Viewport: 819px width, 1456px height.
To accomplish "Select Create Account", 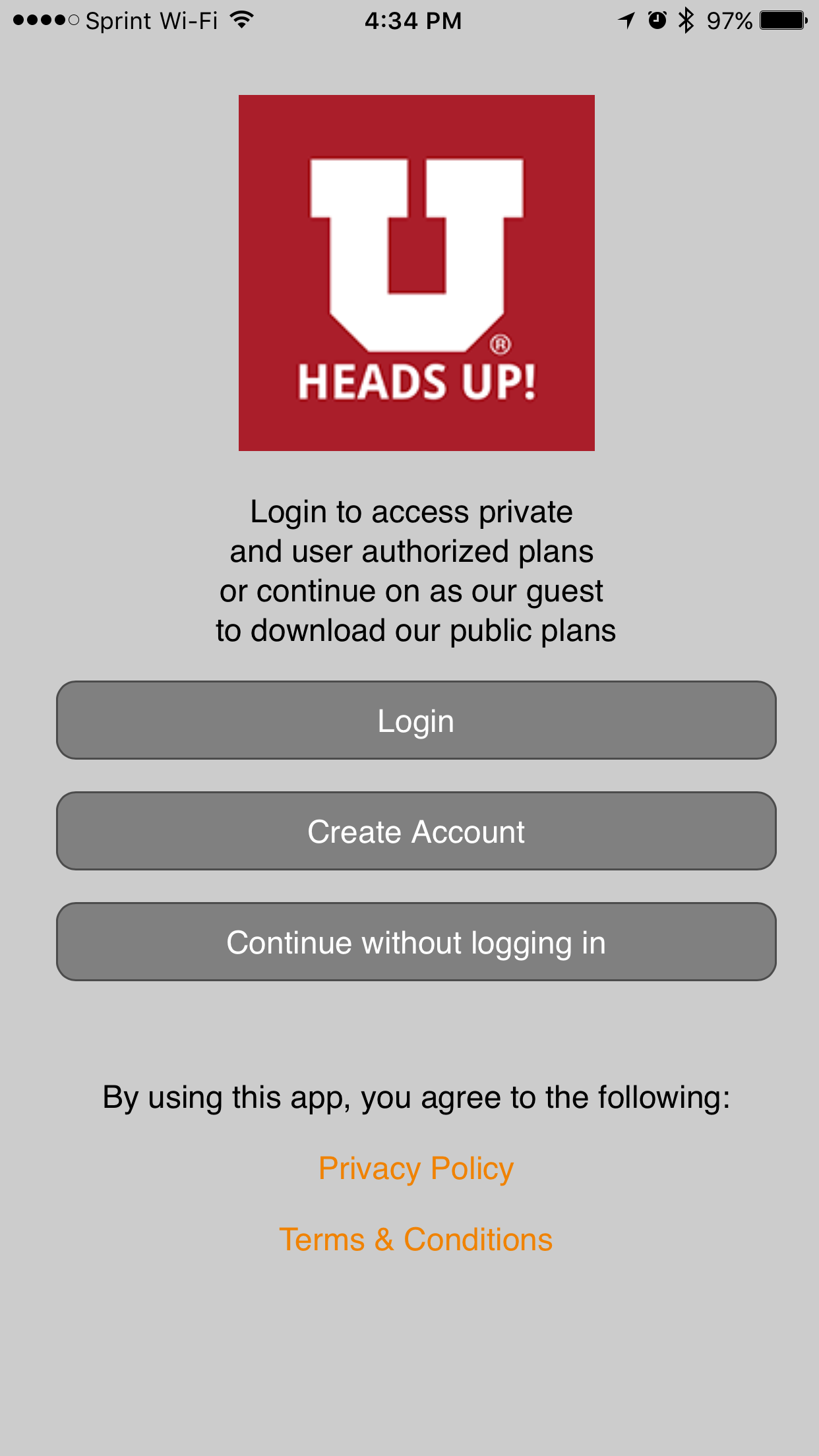I will [x=416, y=831].
